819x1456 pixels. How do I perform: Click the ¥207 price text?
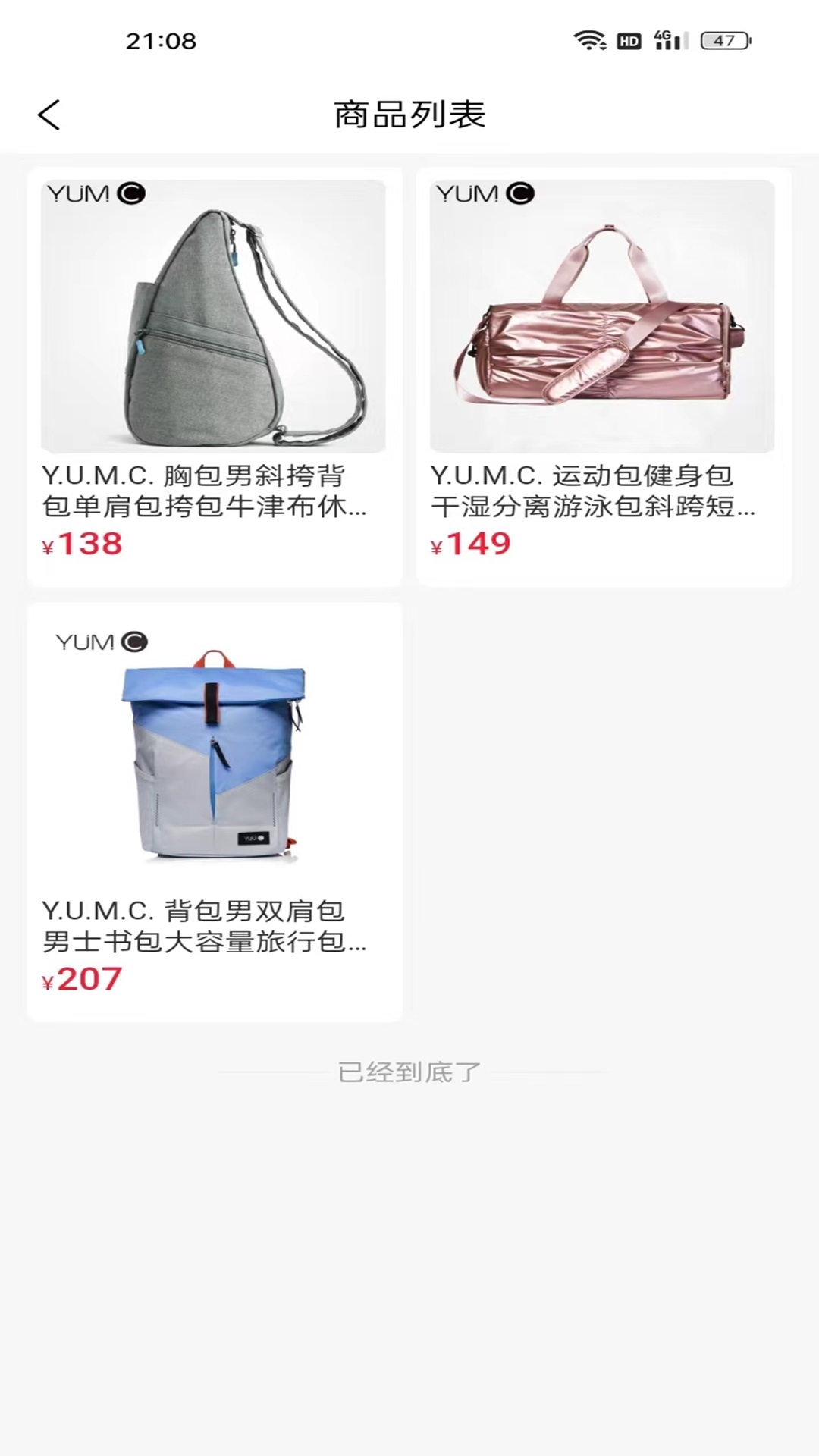(82, 978)
